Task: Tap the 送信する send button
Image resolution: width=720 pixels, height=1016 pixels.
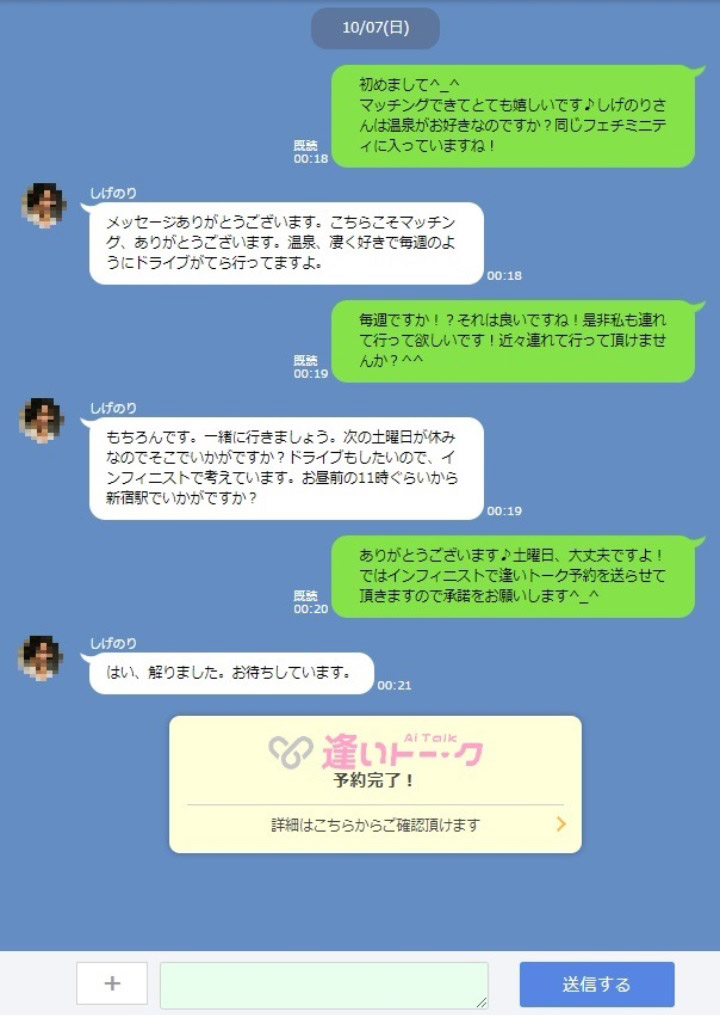Action: (596, 985)
